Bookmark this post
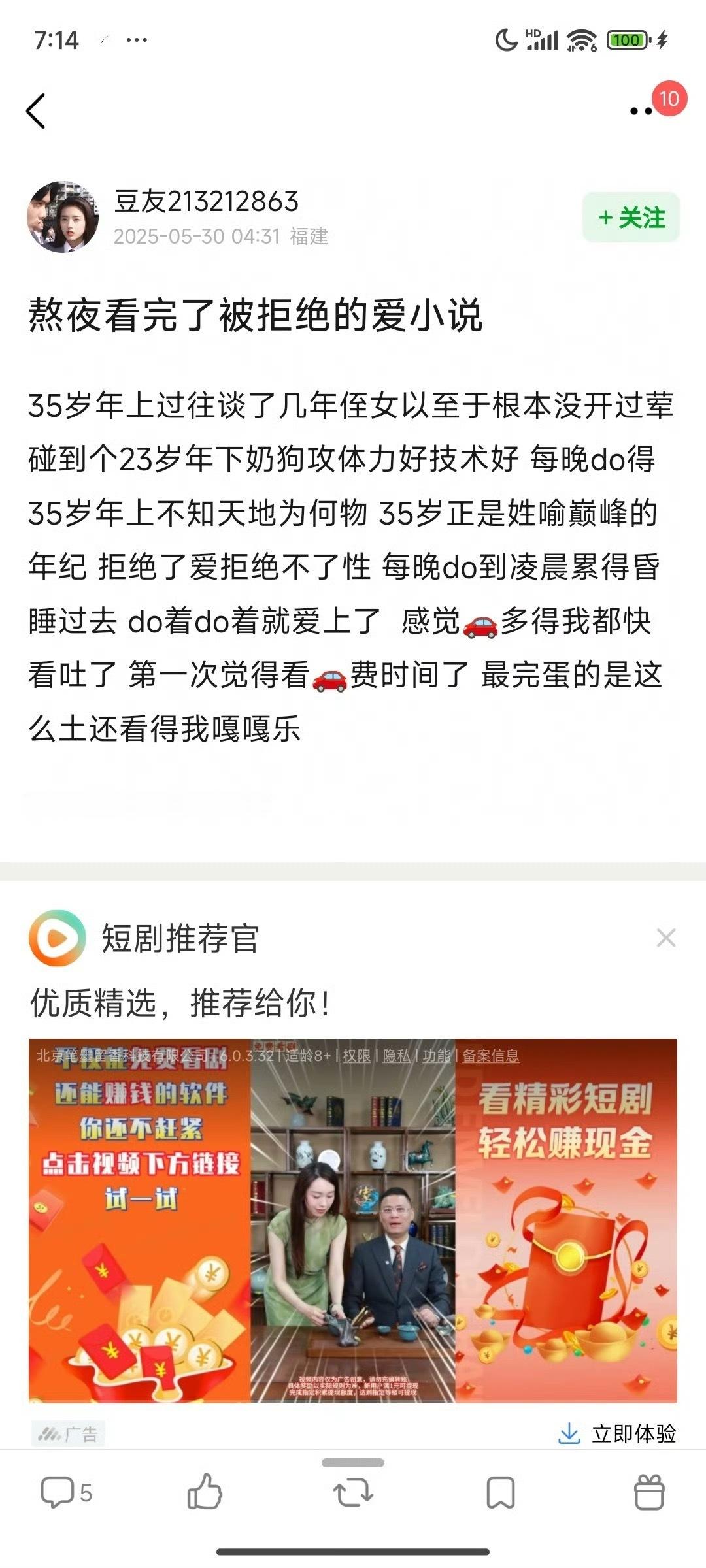 [501, 1493]
